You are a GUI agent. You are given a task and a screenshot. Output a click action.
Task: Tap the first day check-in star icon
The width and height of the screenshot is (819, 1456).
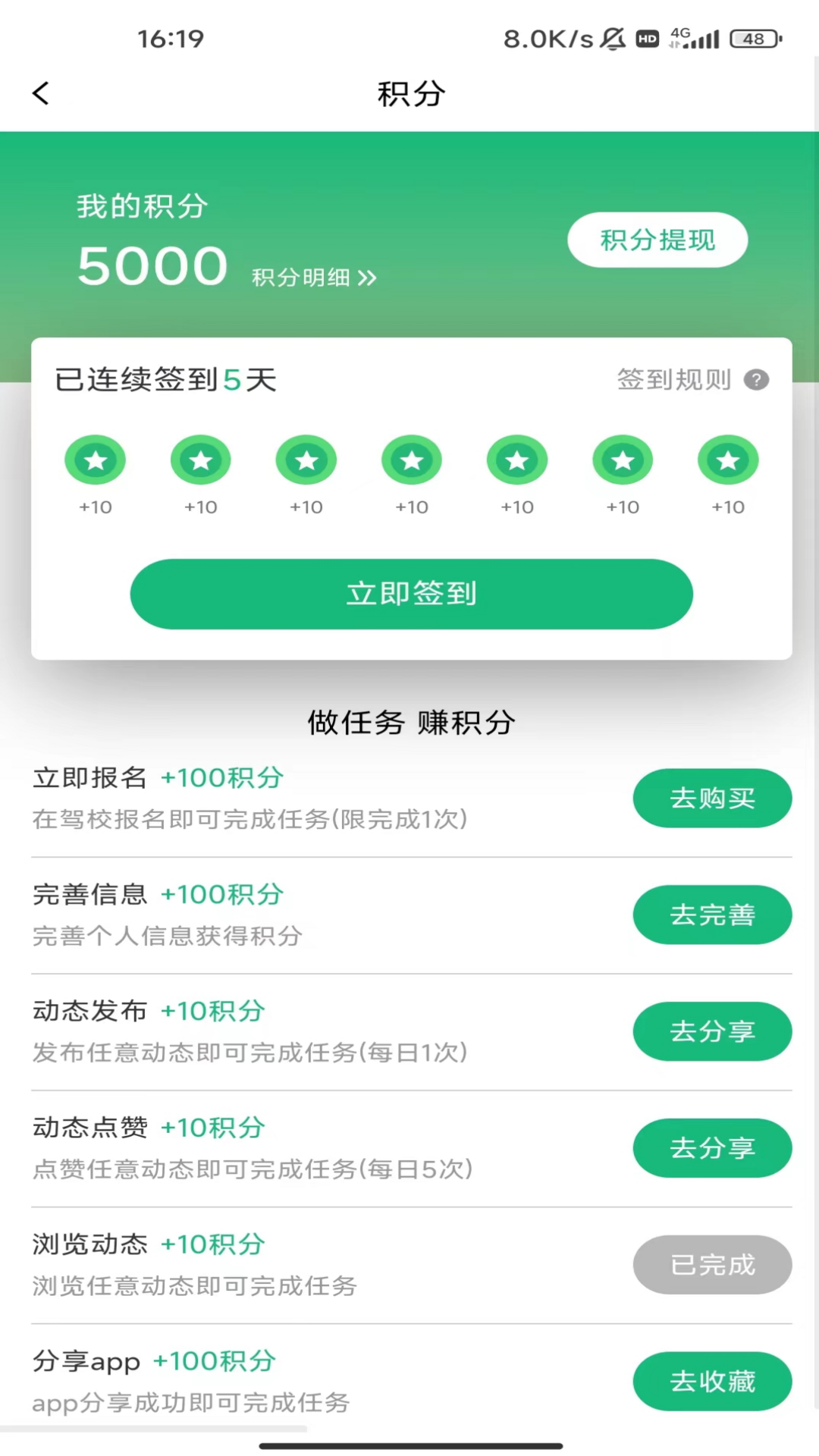[x=95, y=460]
